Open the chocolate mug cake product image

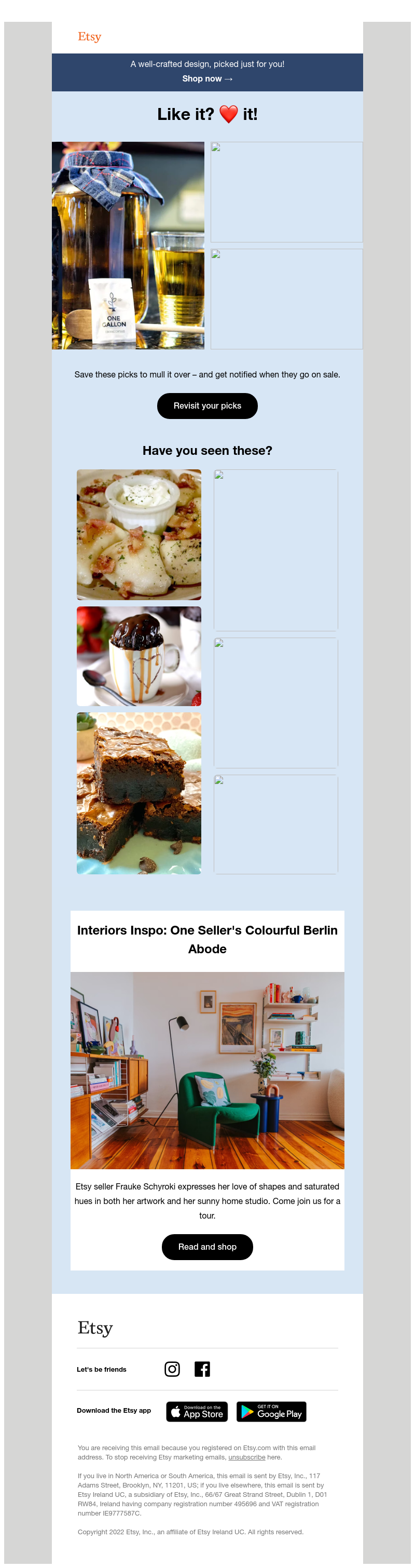[x=139, y=656]
